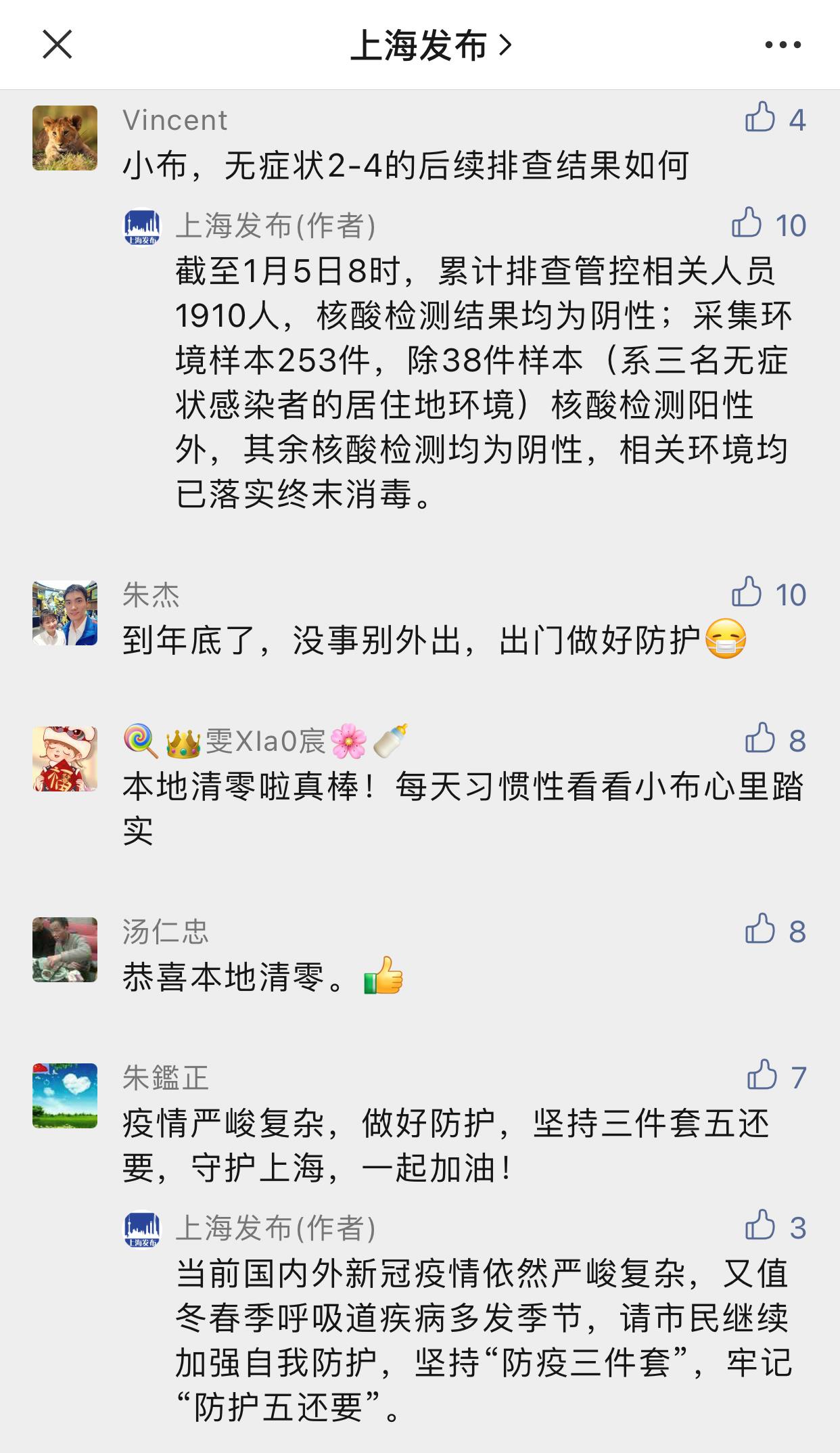Screen dimensions: 840x1453
Task: Close the article page
Action: tap(57, 45)
